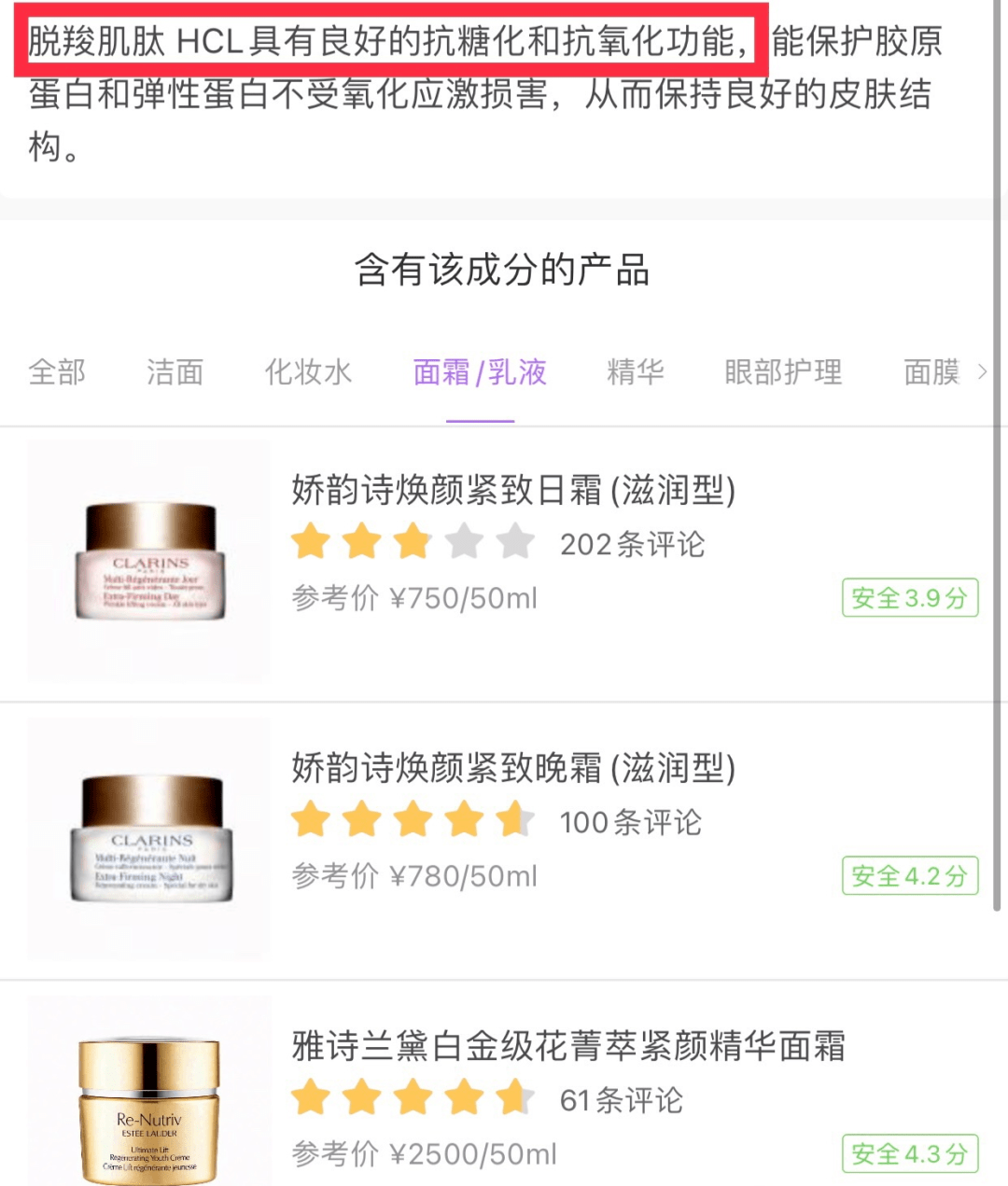Switch to the 化妆水 tab

point(308,372)
